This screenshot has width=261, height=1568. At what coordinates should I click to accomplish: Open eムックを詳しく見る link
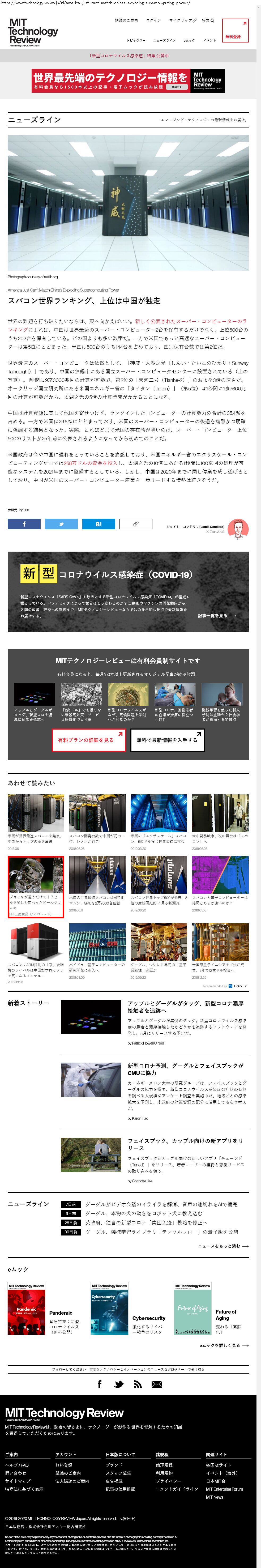click(x=223, y=1345)
